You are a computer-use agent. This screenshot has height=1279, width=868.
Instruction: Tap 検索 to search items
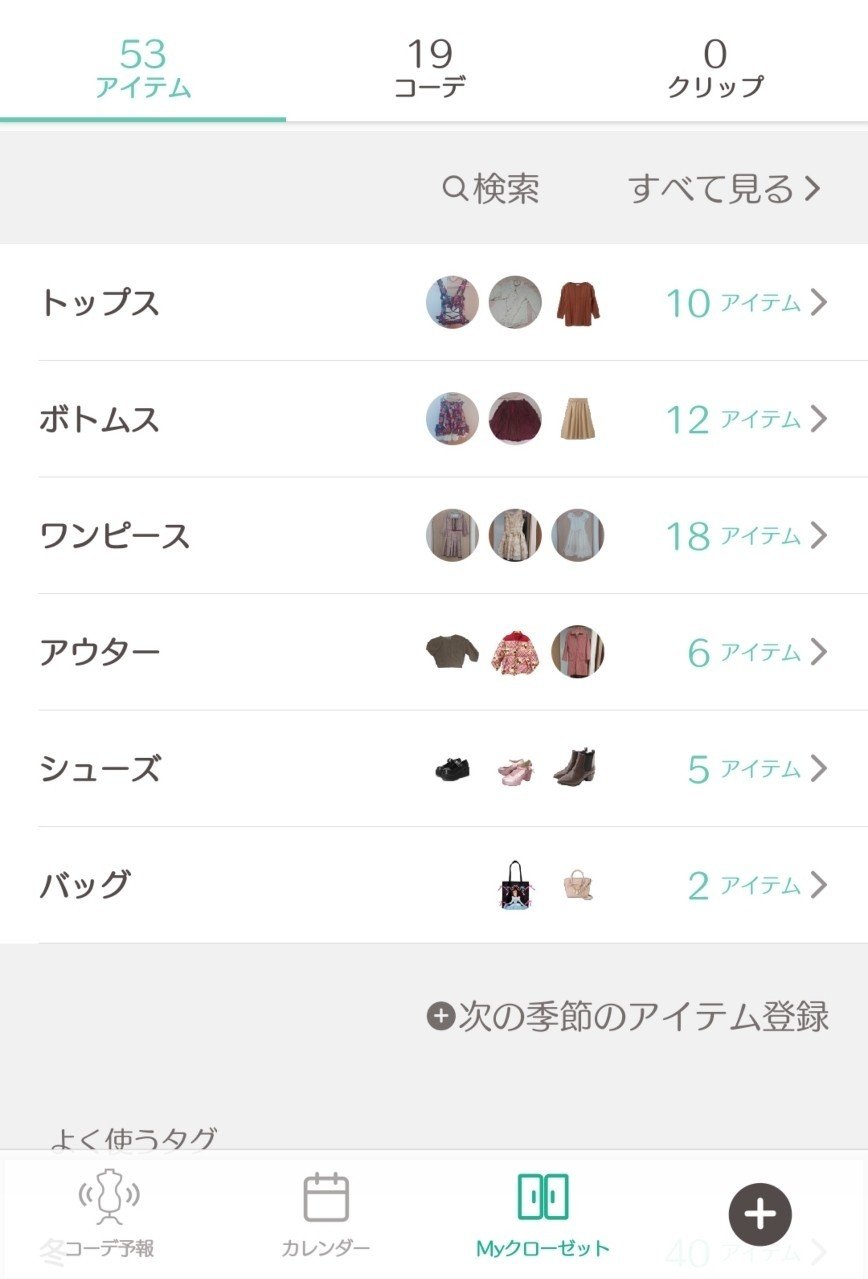[491, 188]
